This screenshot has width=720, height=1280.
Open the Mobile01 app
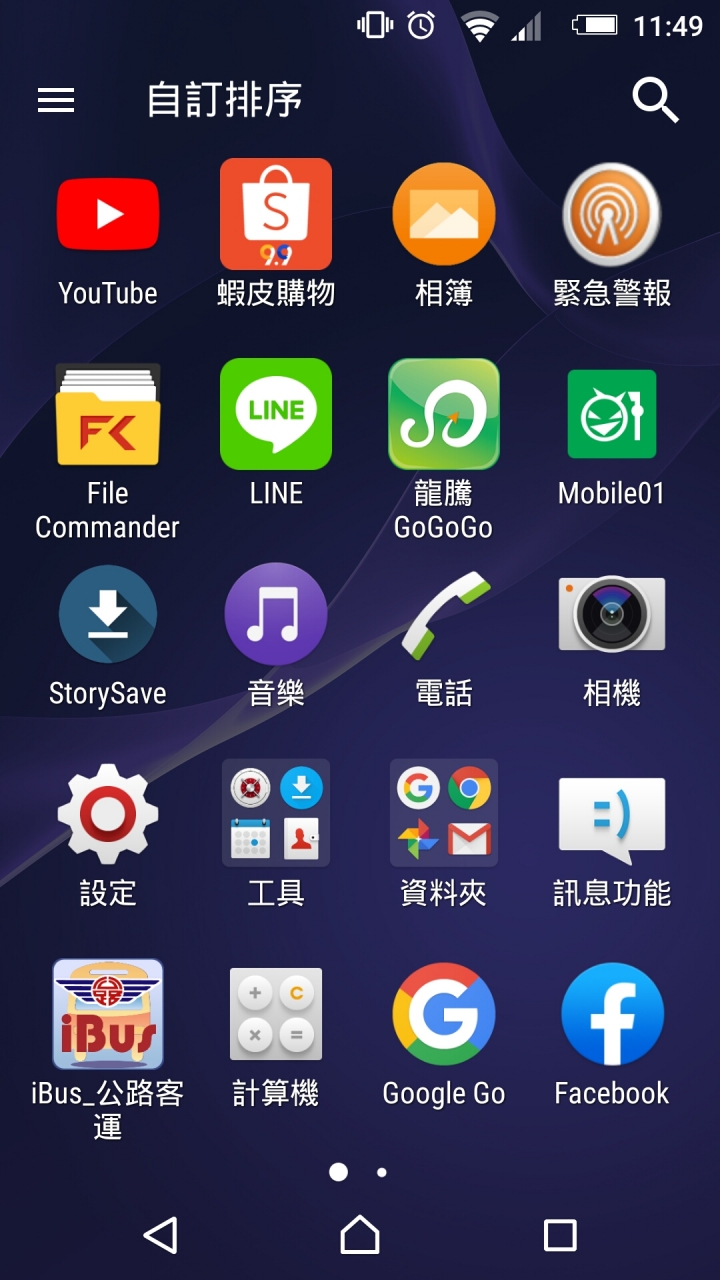(x=611, y=415)
